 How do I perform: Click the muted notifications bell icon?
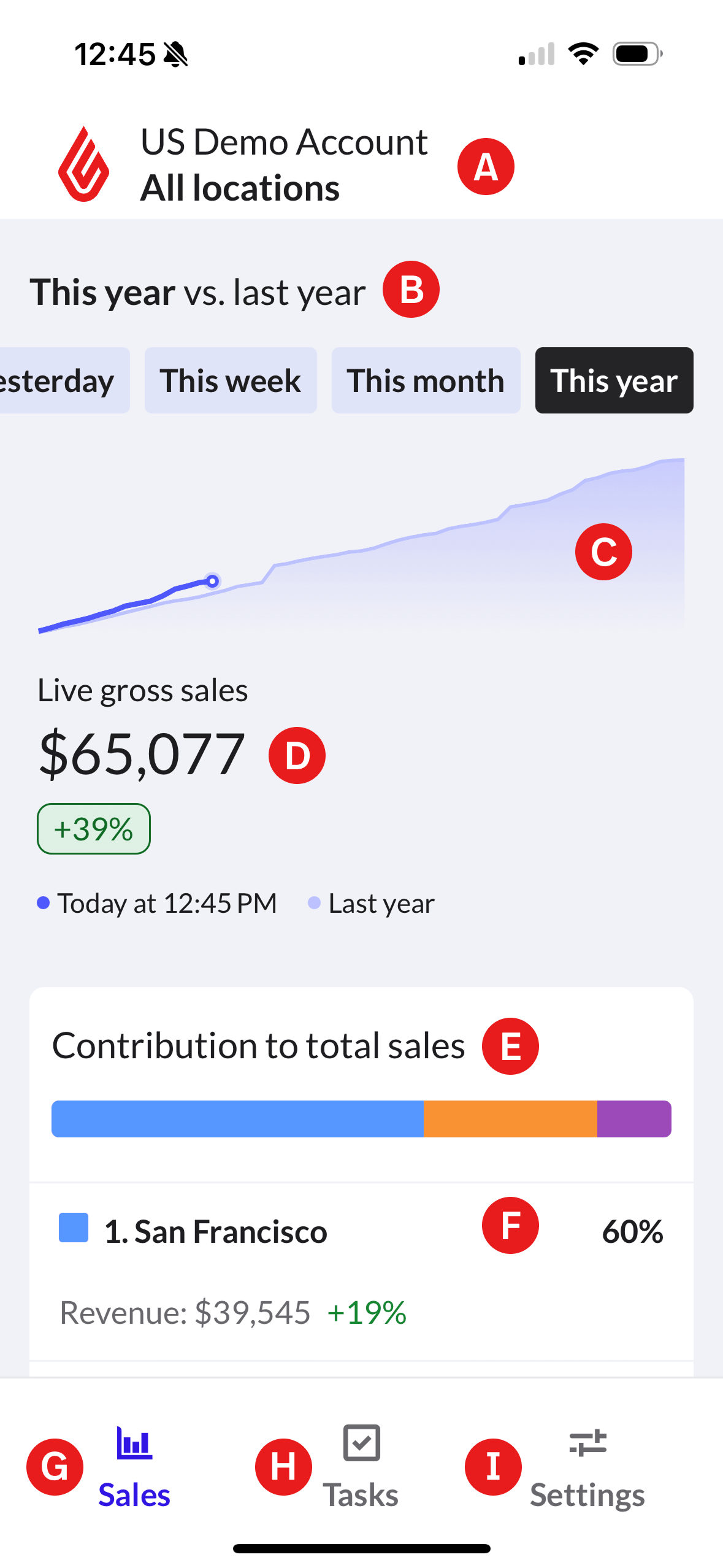pyautogui.click(x=175, y=53)
